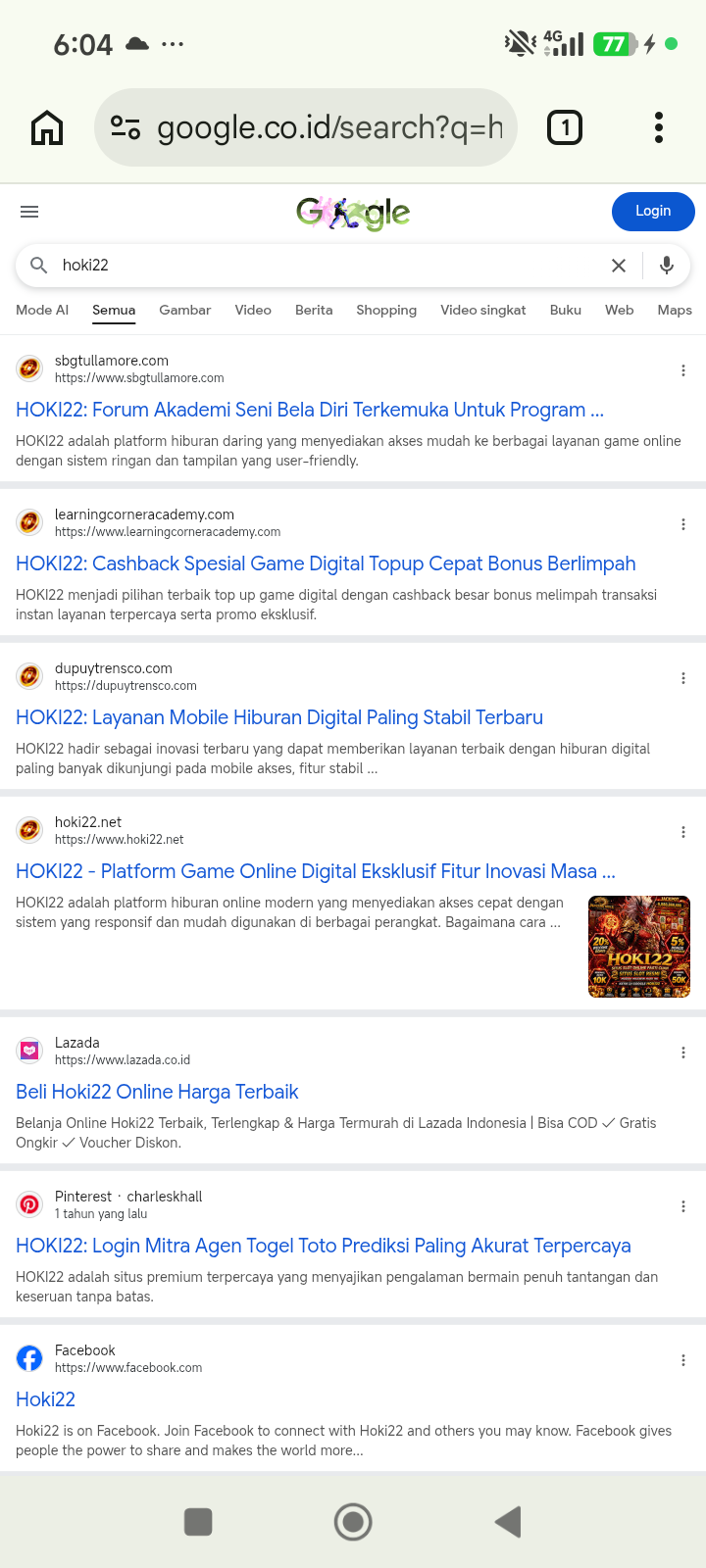
Task: Open the Lazada Beli Hoki22 Online result
Action: tap(157, 1092)
